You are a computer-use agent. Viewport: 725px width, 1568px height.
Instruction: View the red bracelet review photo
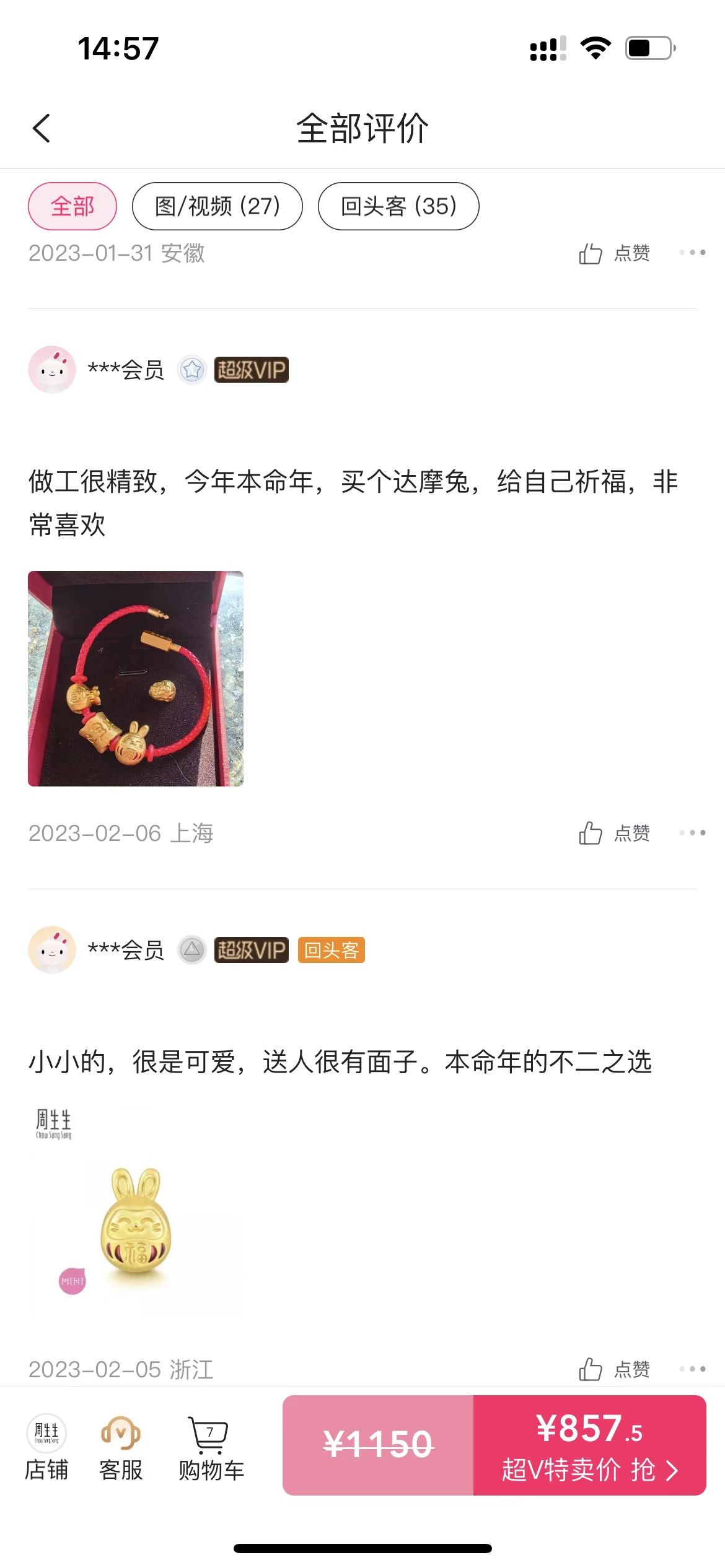click(136, 679)
